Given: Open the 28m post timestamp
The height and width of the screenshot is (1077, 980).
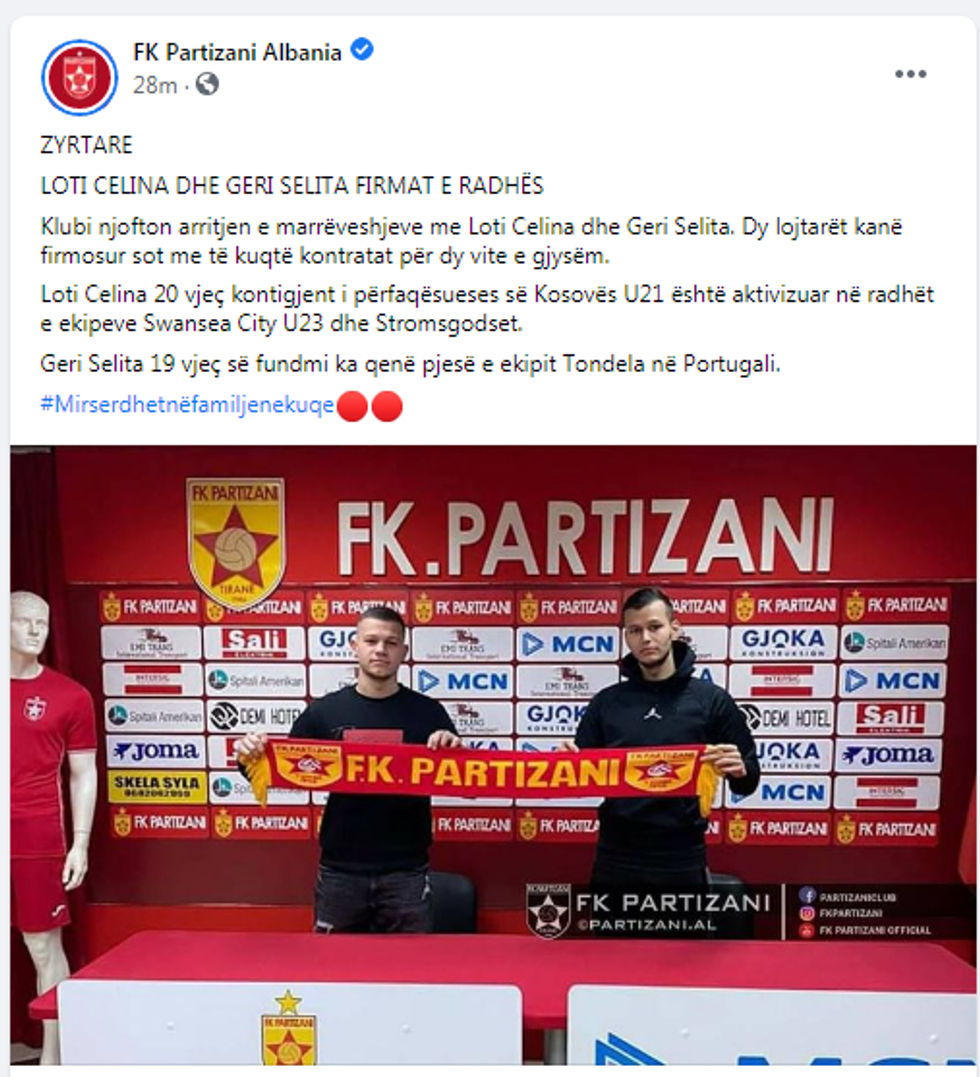Looking at the screenshot, I should [154, 85].
